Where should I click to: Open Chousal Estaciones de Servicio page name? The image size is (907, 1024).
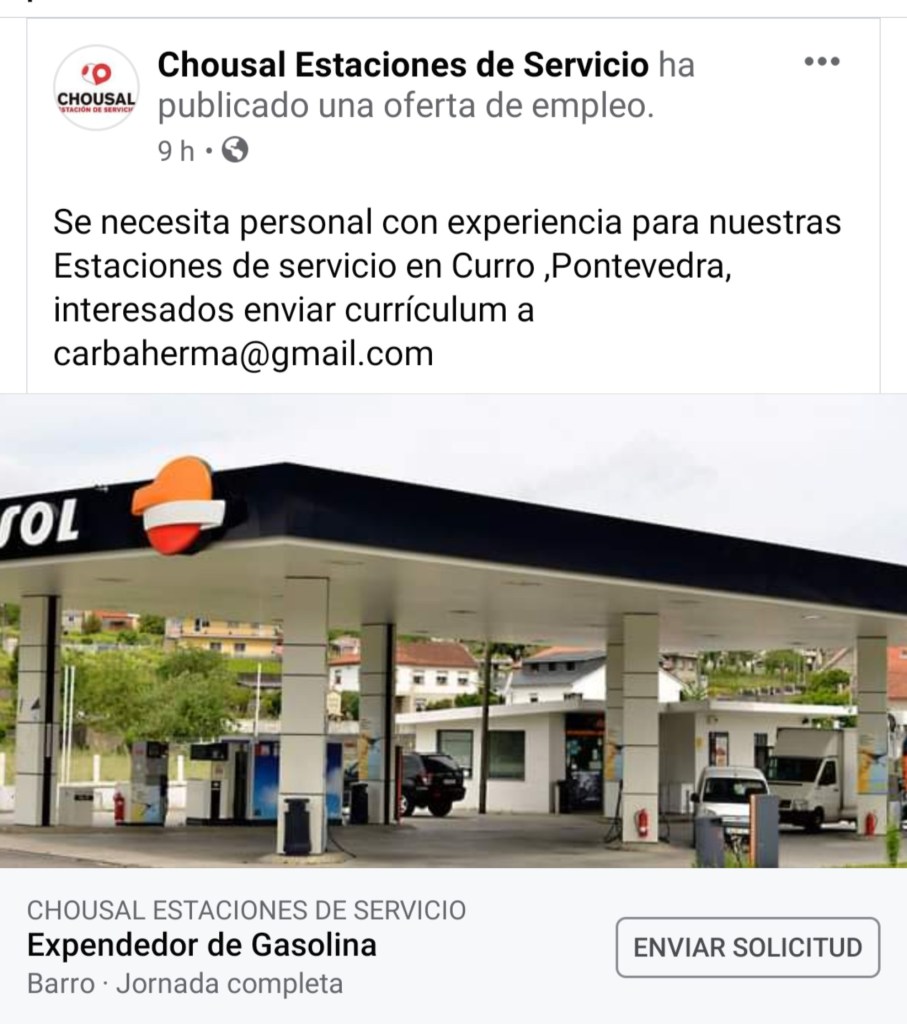[403, 66]
